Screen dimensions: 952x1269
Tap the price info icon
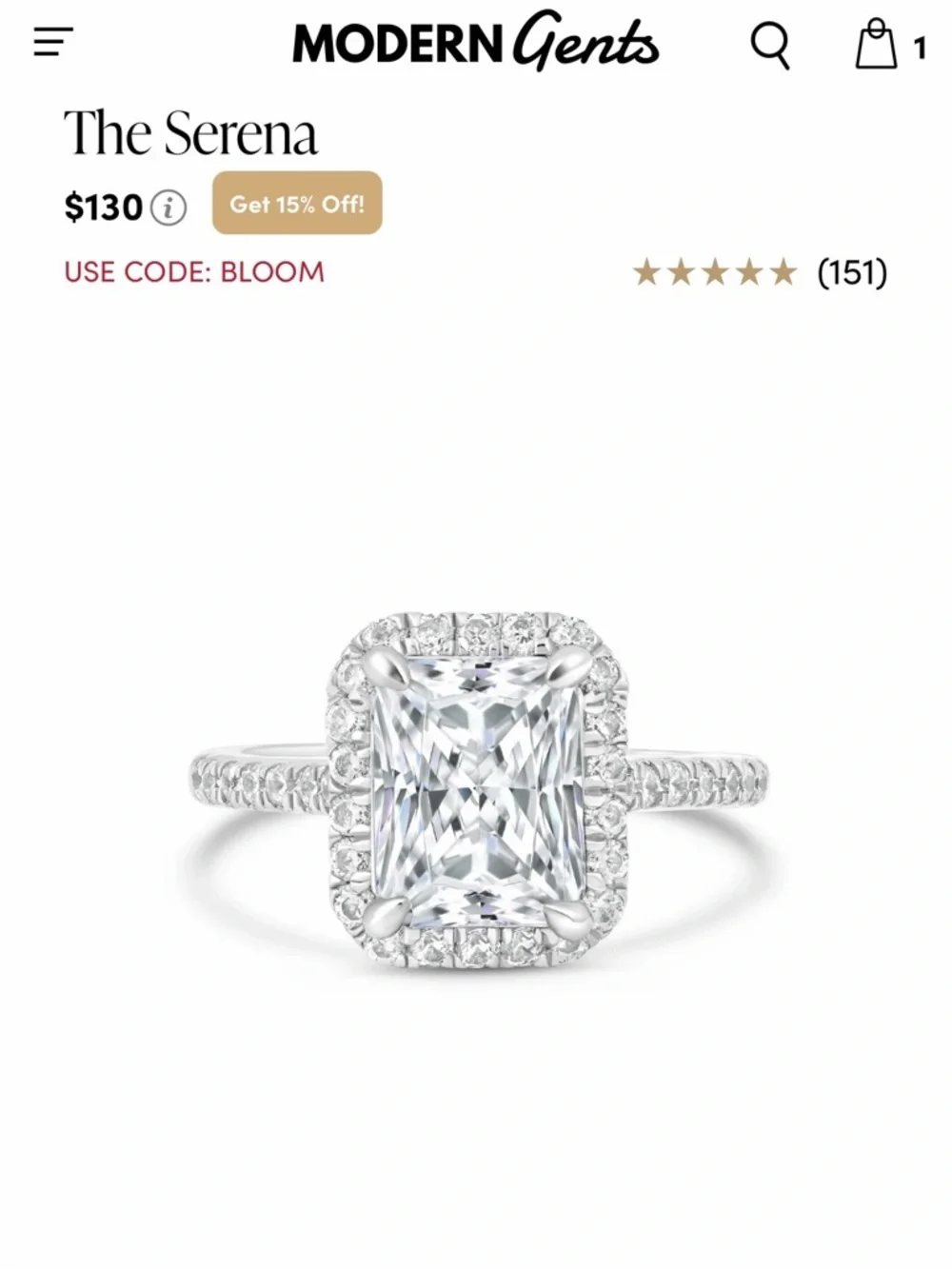pyautogui.click(x=169, y=207)
